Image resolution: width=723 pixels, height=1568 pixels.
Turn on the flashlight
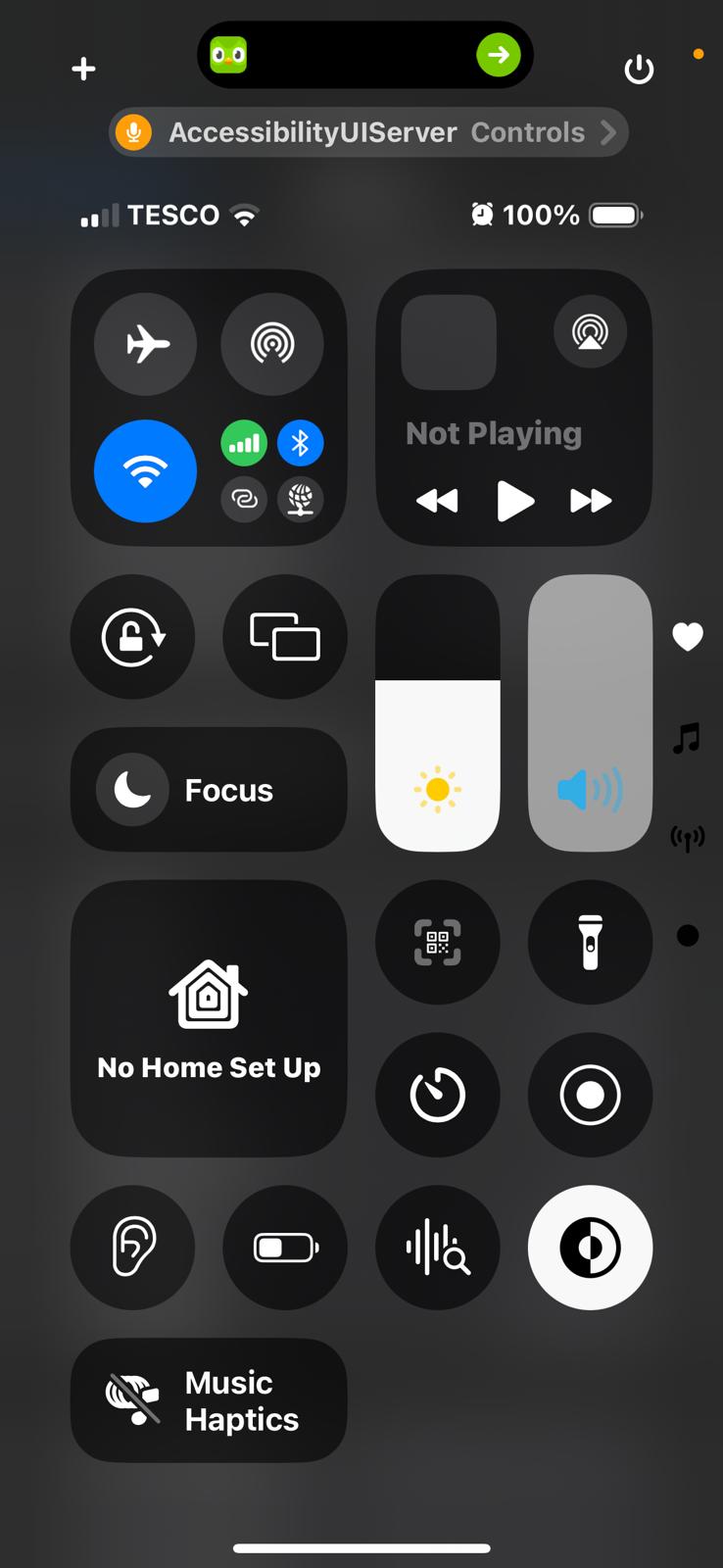[x=591, y=943]
